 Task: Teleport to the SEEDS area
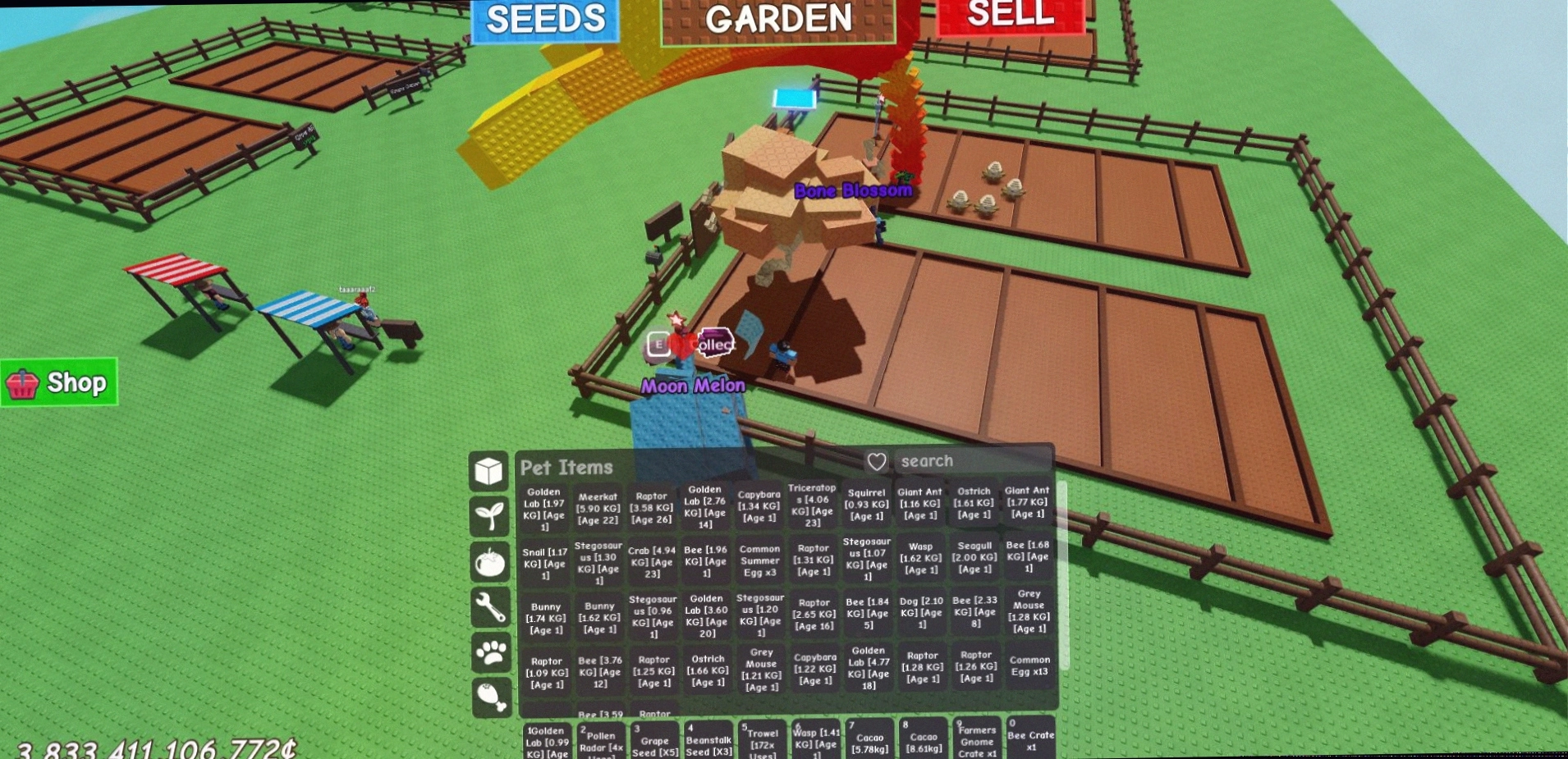545,20
